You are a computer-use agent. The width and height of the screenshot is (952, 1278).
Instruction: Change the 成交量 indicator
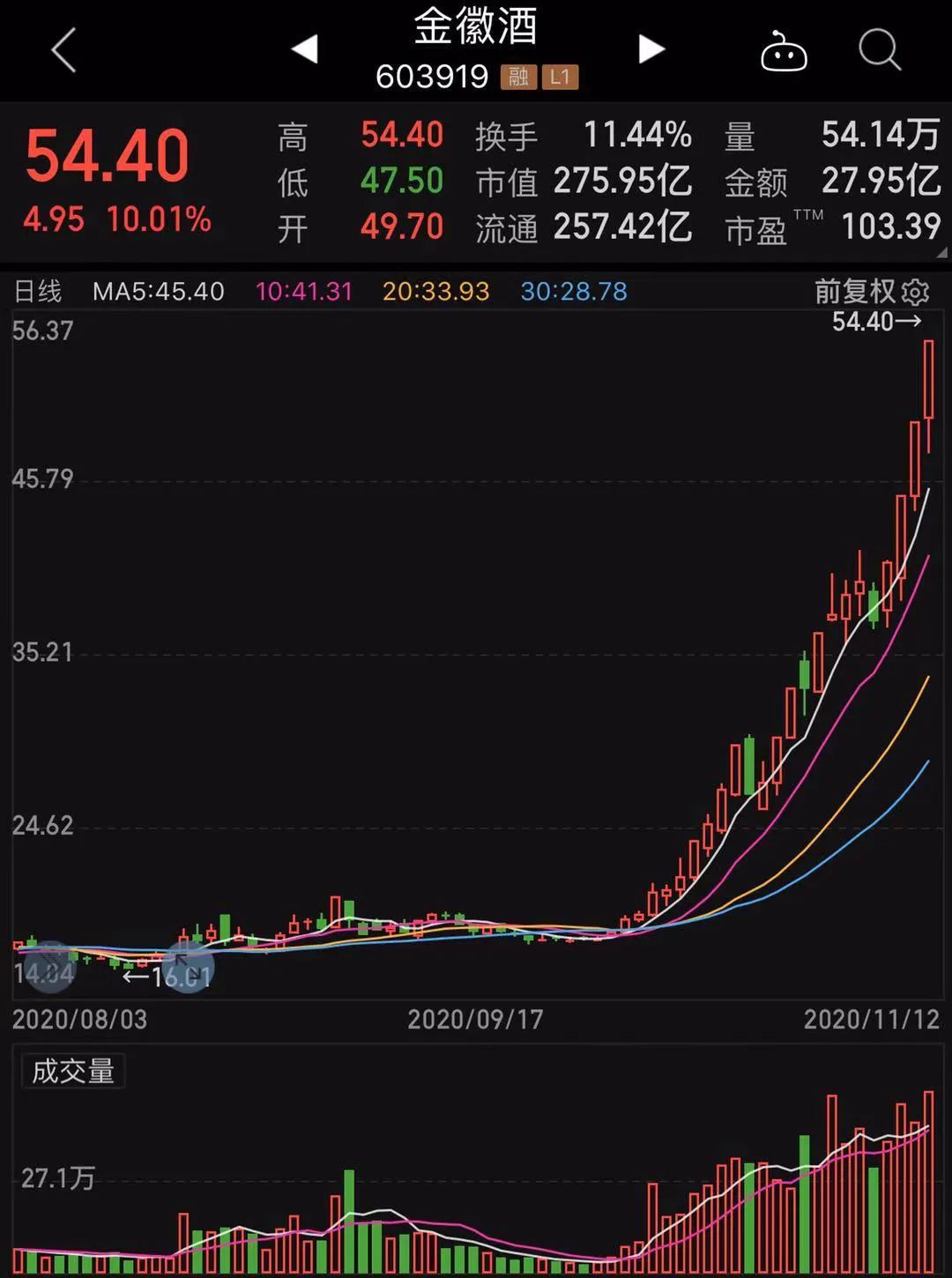point(73,1072)
